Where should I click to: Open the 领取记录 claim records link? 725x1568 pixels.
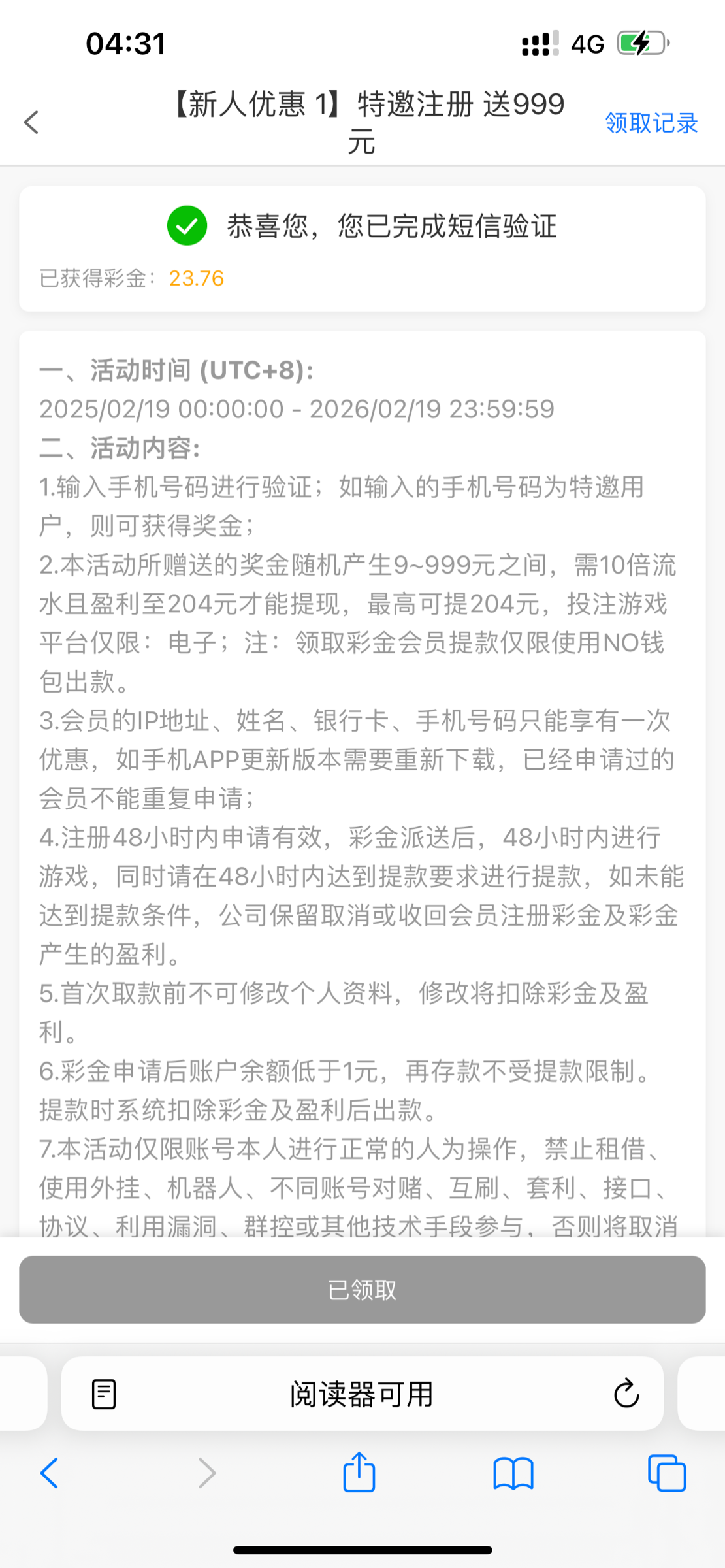[x=651, y=123]
